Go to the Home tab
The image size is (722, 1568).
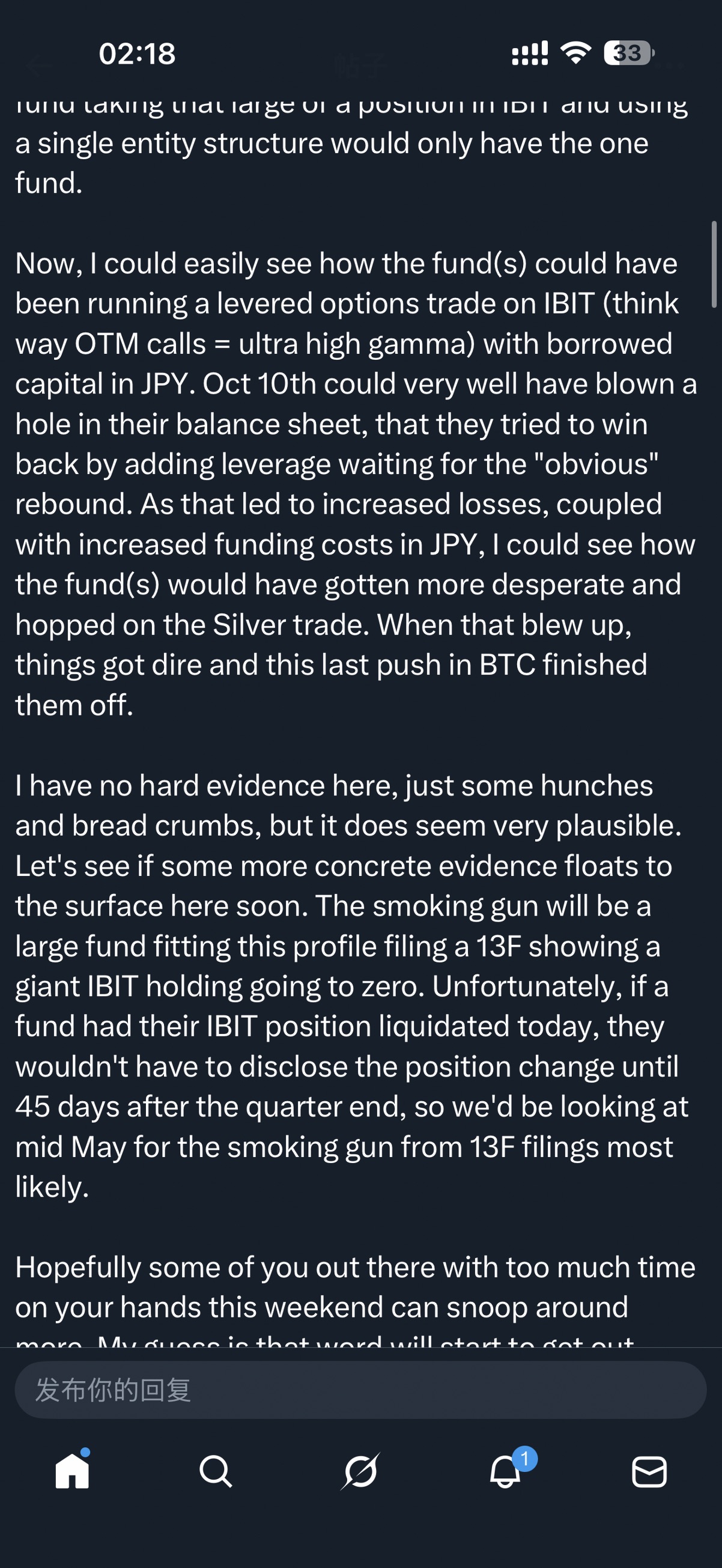tap(73, 1471)
